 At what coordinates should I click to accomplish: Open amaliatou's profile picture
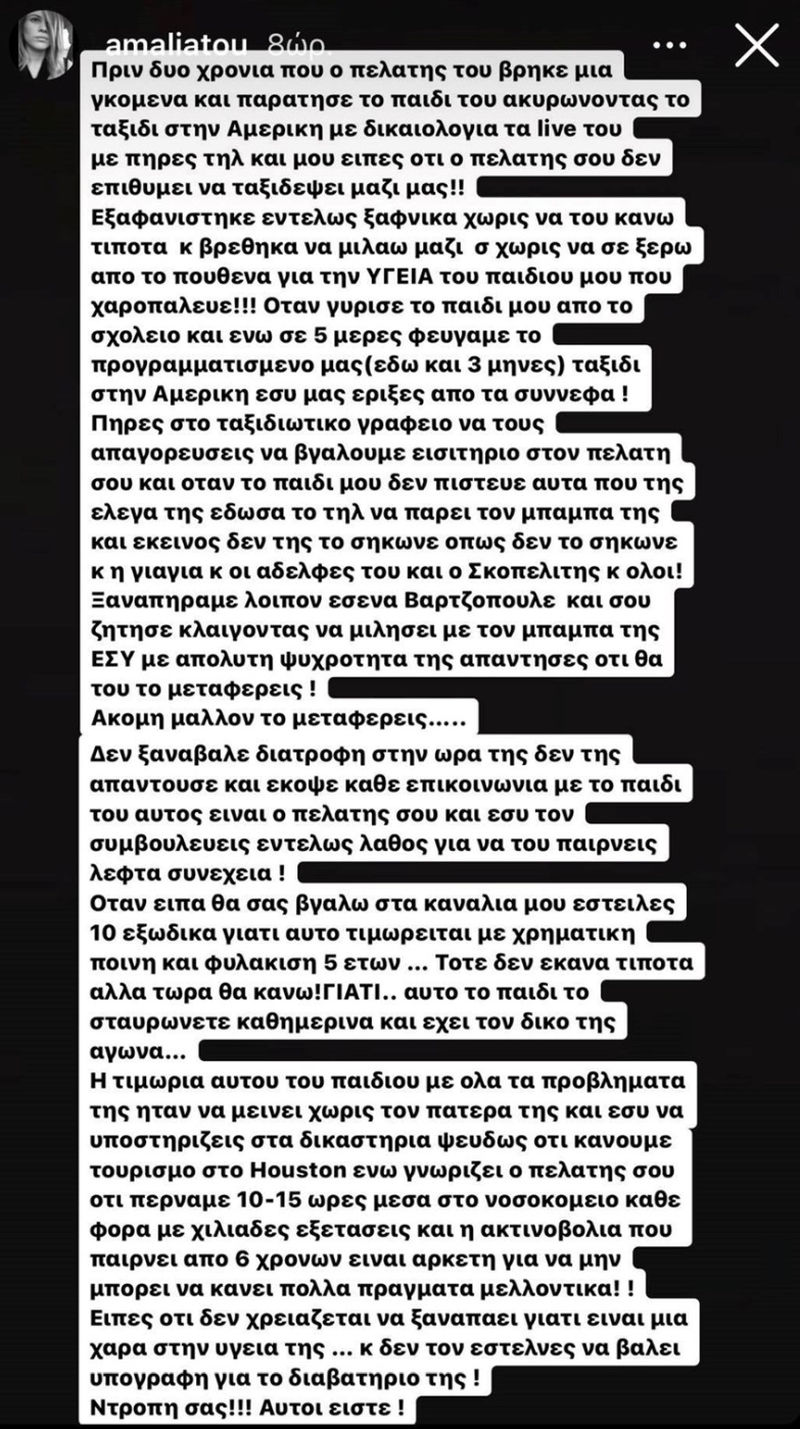pos(41,47)
